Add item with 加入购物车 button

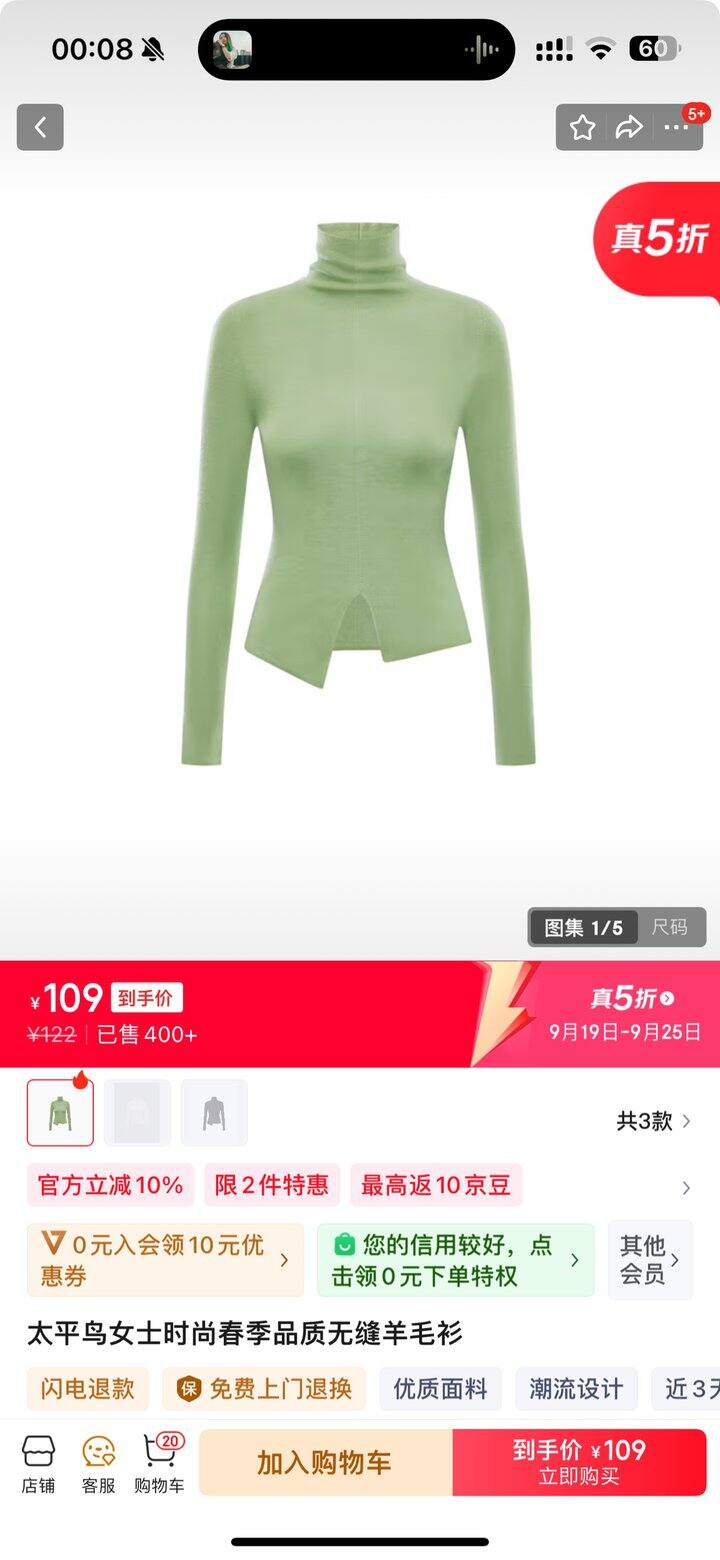coord(325,1462)
